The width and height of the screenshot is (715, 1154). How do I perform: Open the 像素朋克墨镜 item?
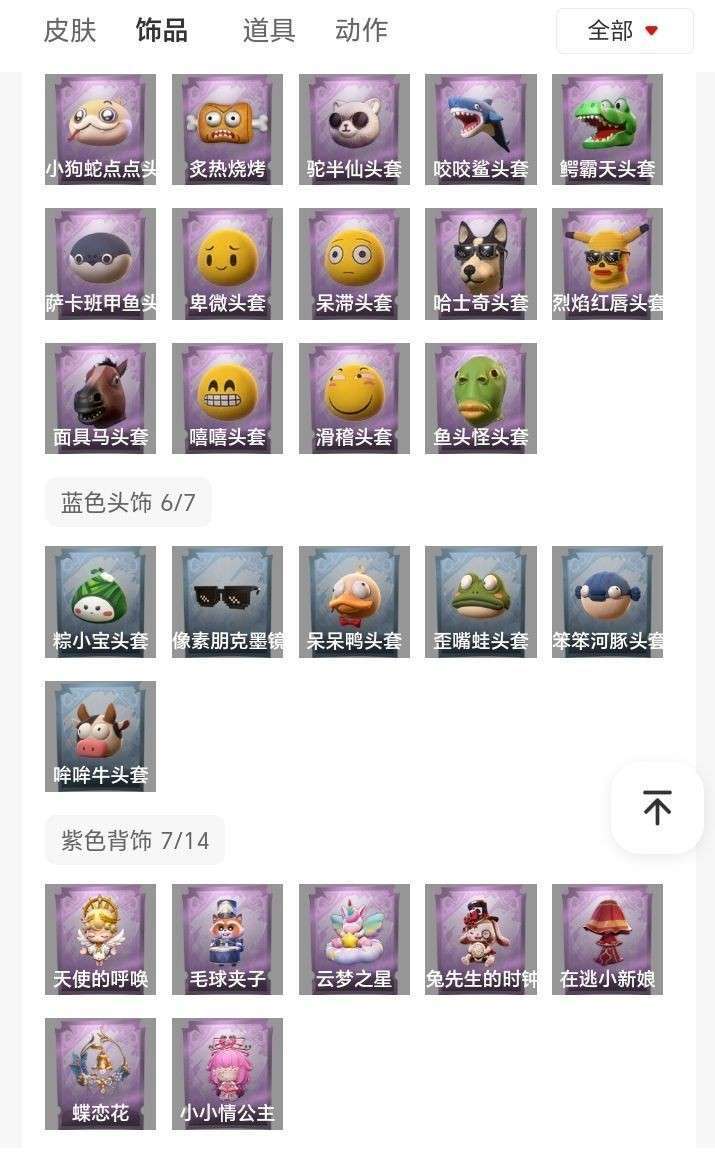tap(227, 602)
